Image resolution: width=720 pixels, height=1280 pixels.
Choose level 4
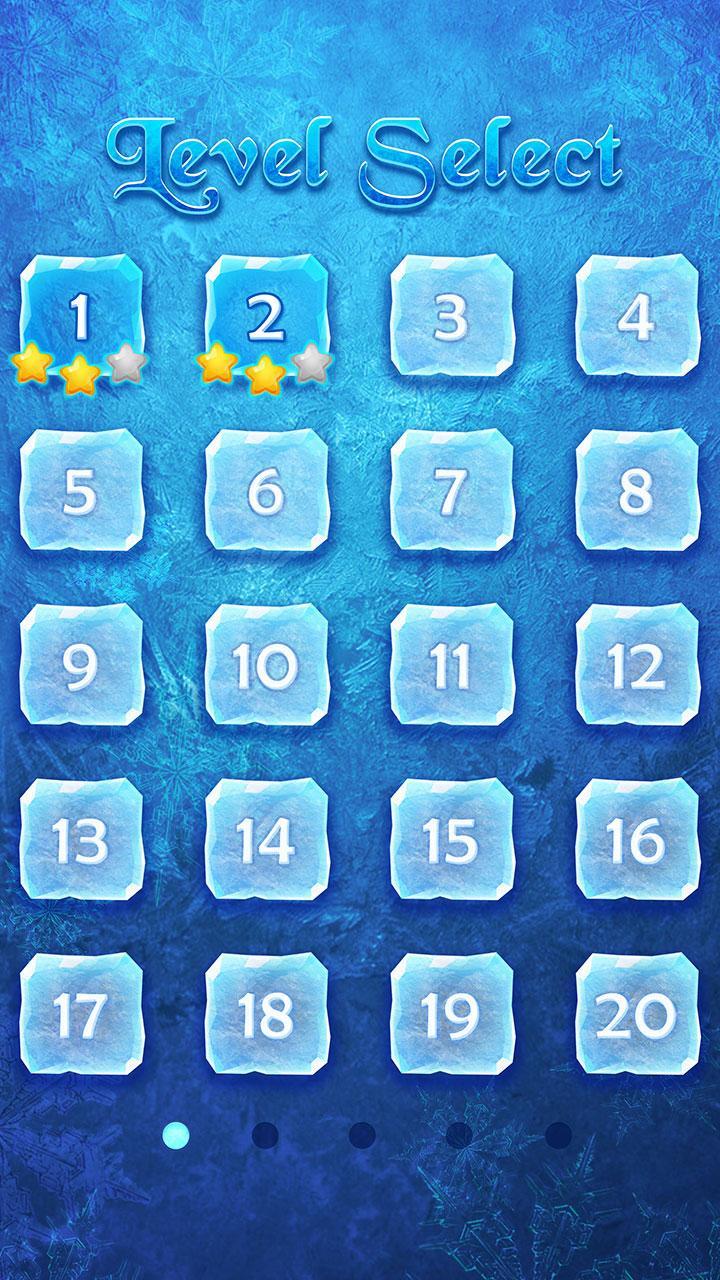point(636,318)
